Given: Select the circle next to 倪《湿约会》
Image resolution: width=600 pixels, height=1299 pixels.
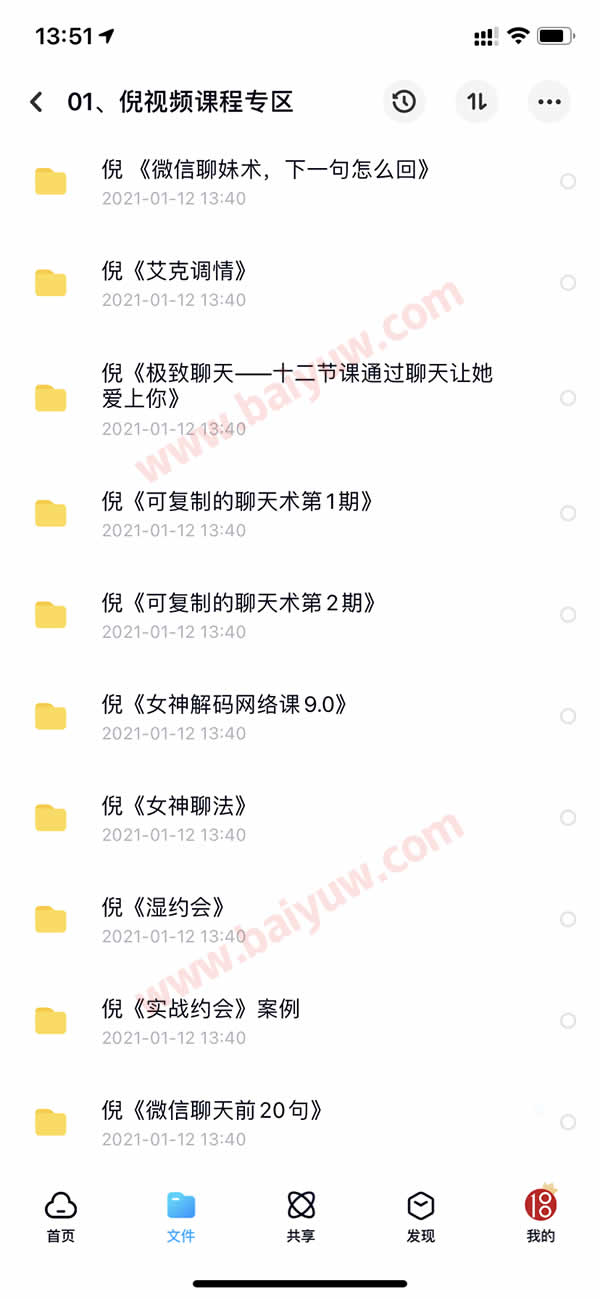Looking at the screenshot, I should point(568,919).
